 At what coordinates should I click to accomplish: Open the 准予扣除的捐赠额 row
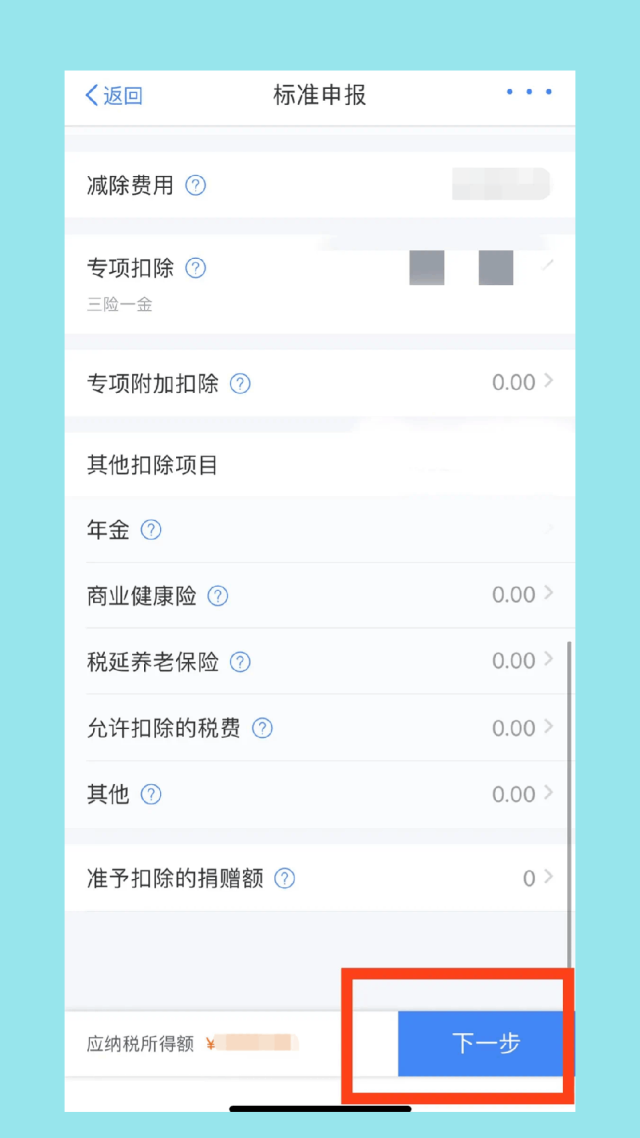coord(319,878)
